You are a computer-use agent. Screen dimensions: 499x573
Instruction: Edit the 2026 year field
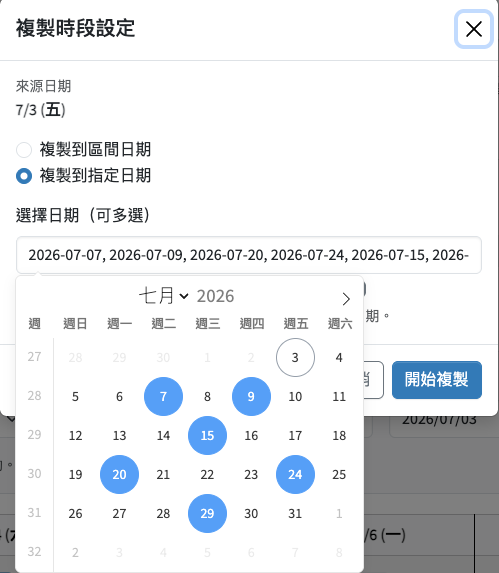click(216, 296)
